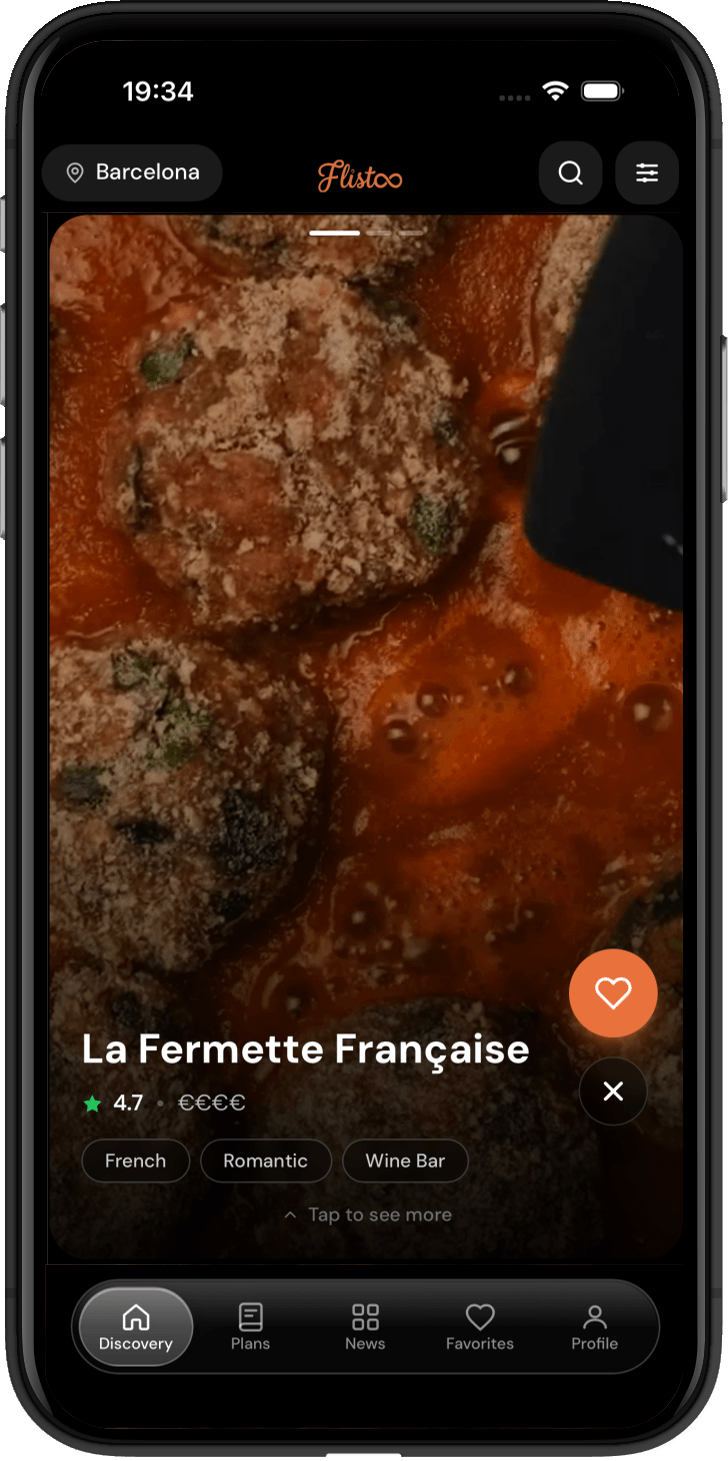Switch to the News tab
The image size is (728, 1461).
365,1327
